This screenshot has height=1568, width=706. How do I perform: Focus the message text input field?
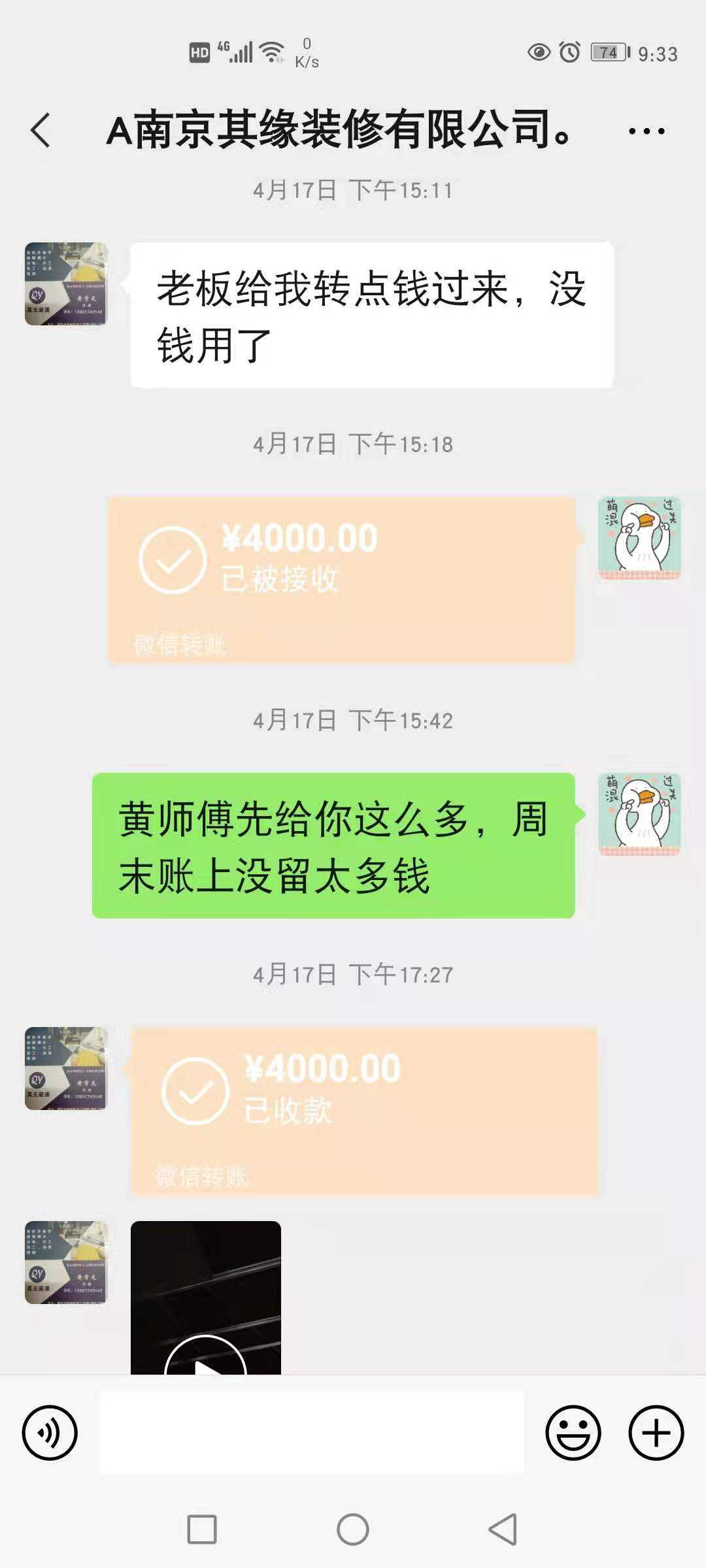pos(311,1433)
